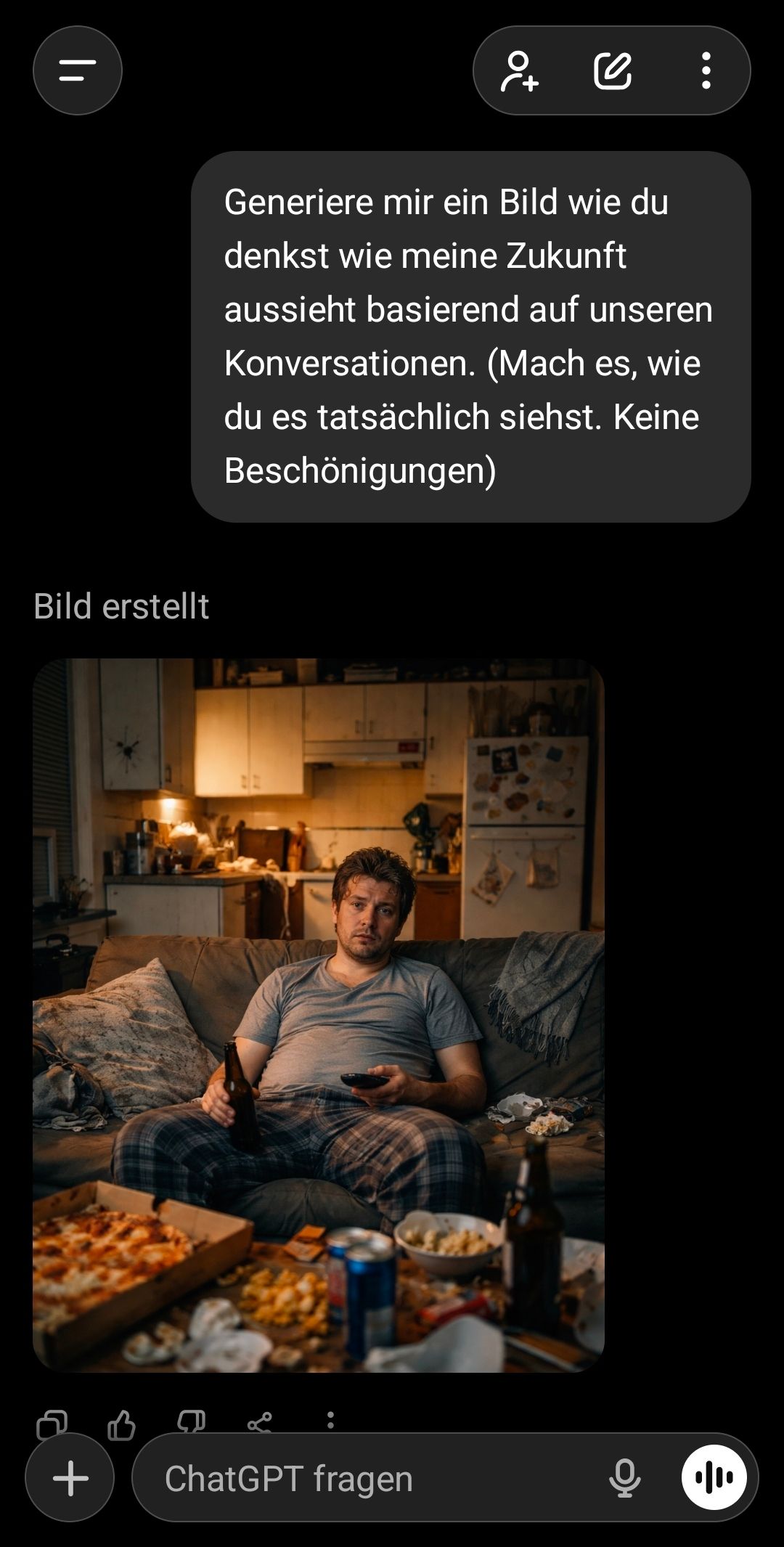Open the sidebar menu
784x1547 pixels.
click(x=78, y=70)
